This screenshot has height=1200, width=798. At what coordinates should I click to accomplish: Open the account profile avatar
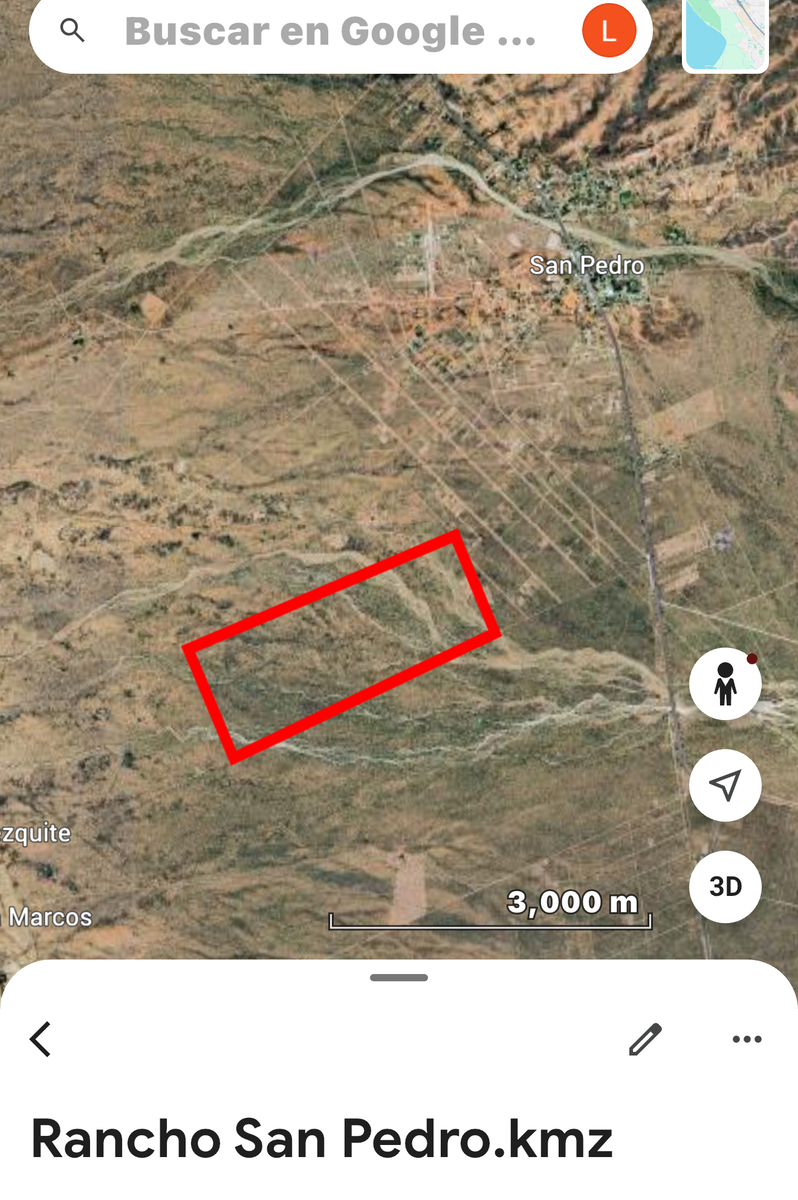(609, 31)
